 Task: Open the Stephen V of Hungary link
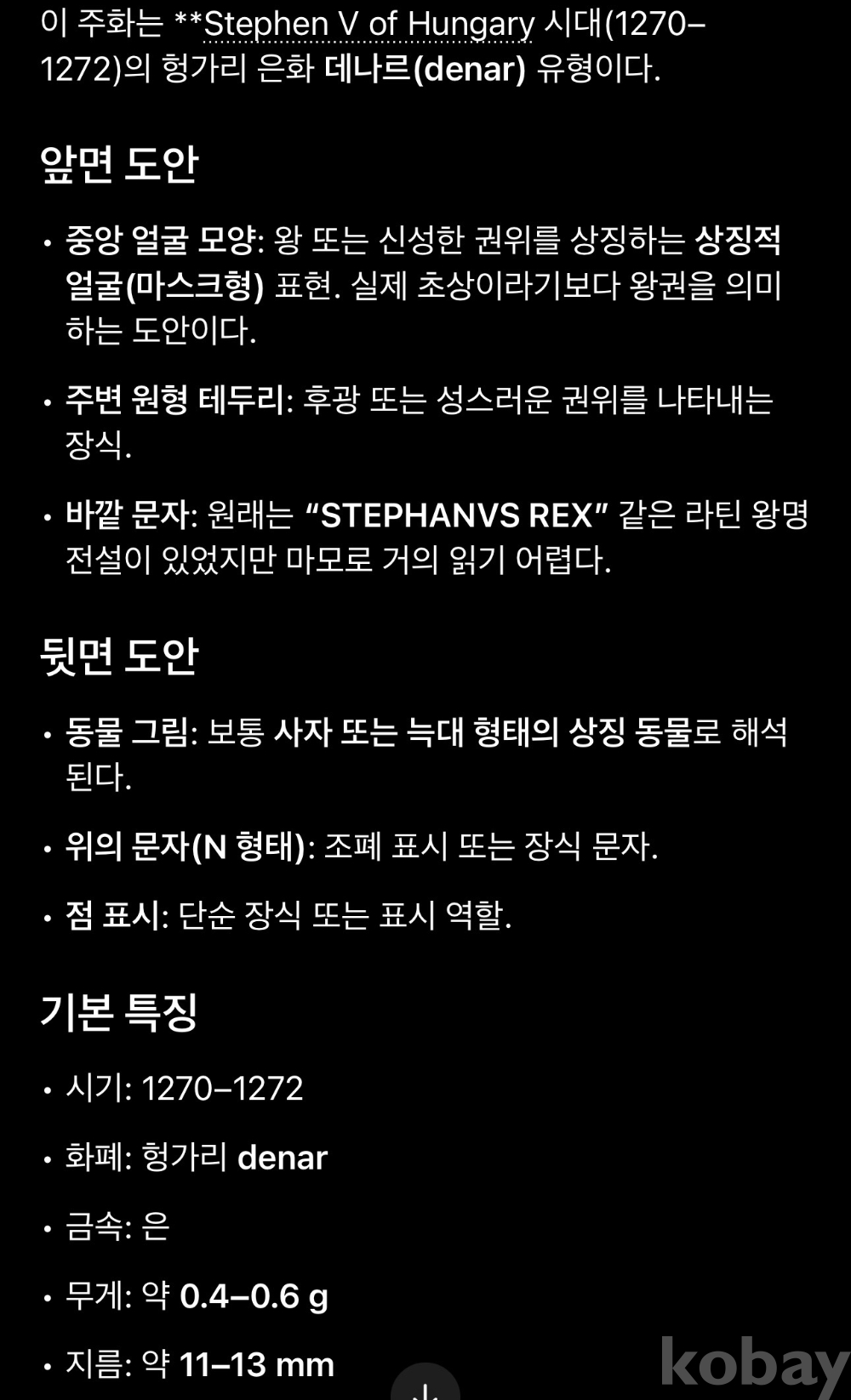(368, 25)
